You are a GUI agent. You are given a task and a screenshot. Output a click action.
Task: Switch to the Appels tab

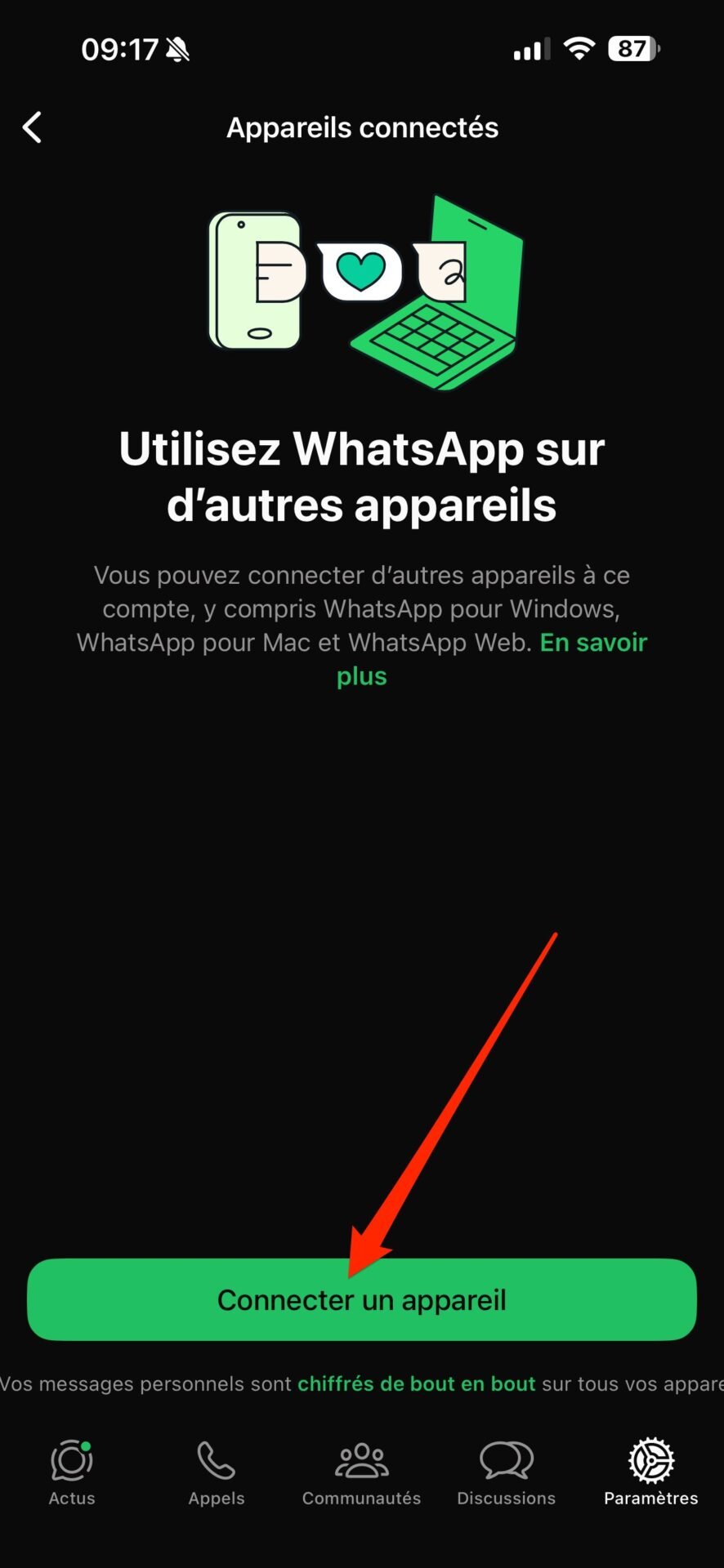(217, 1473)
